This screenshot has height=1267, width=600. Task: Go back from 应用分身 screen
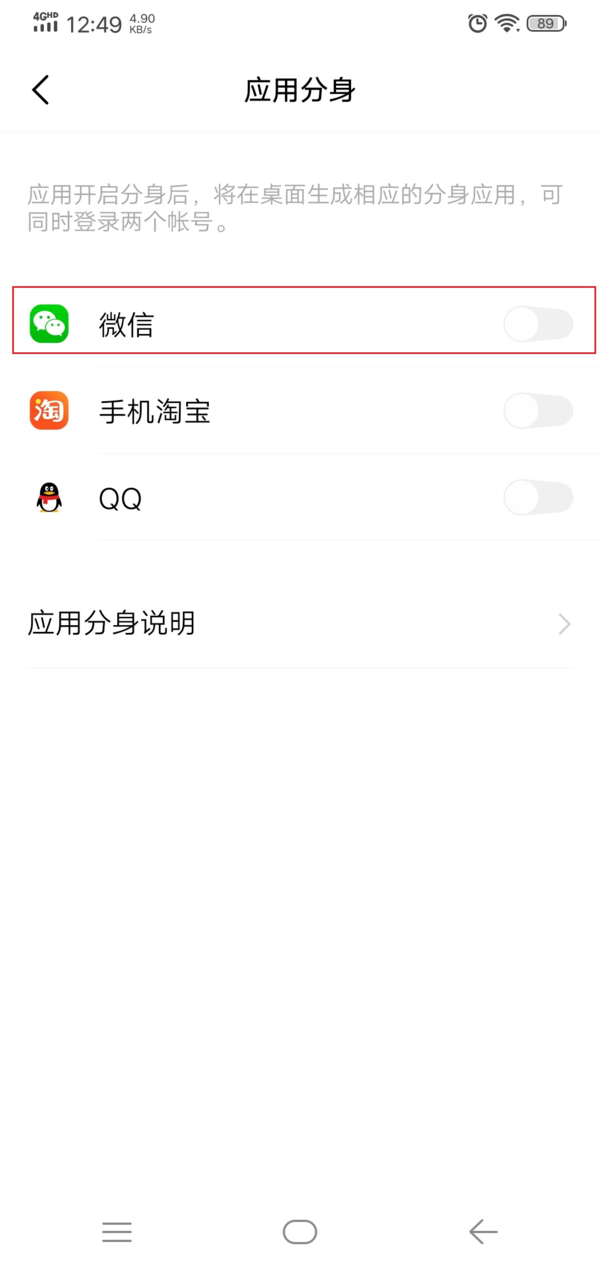pyautogui.click(x=41, y=90)
